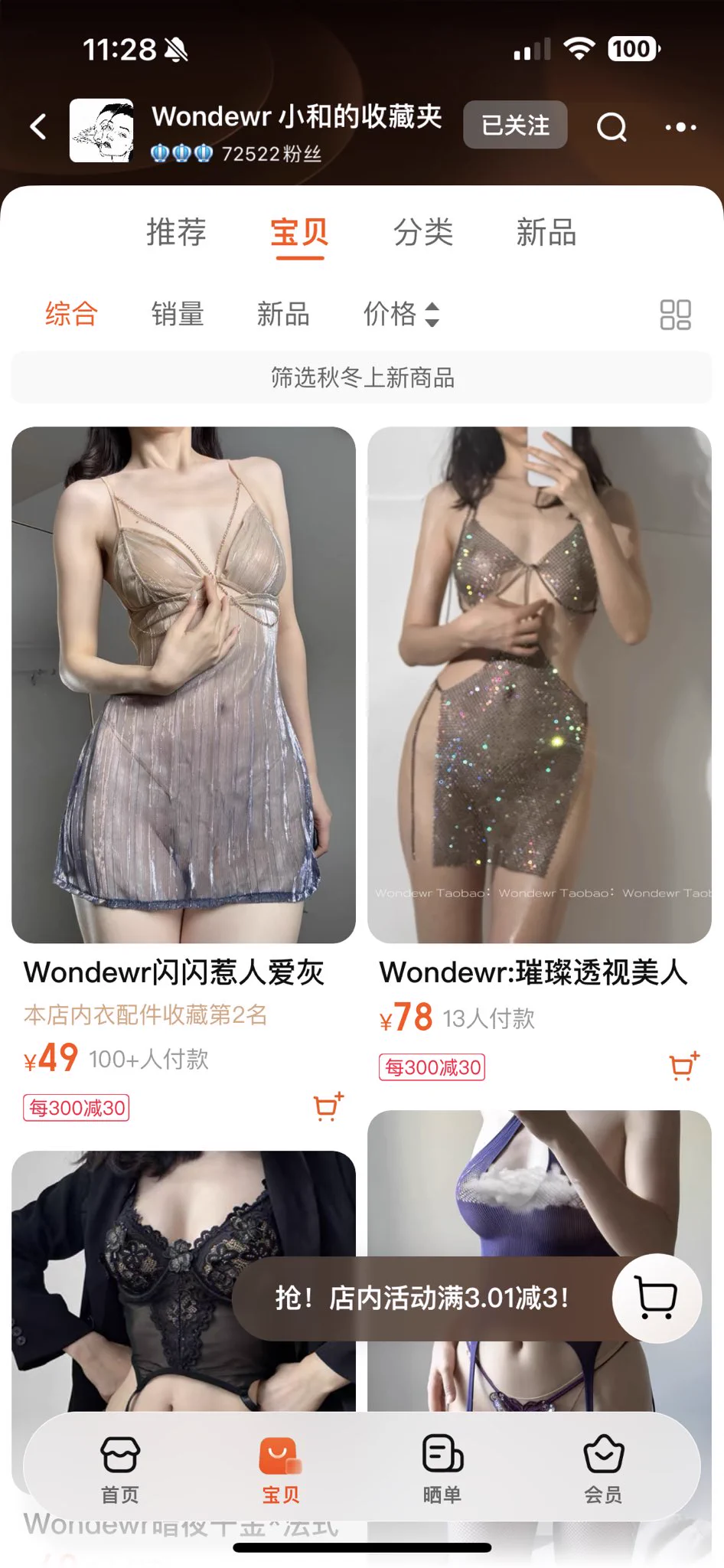Add the ¥78 item to cart

[684, 1066]
